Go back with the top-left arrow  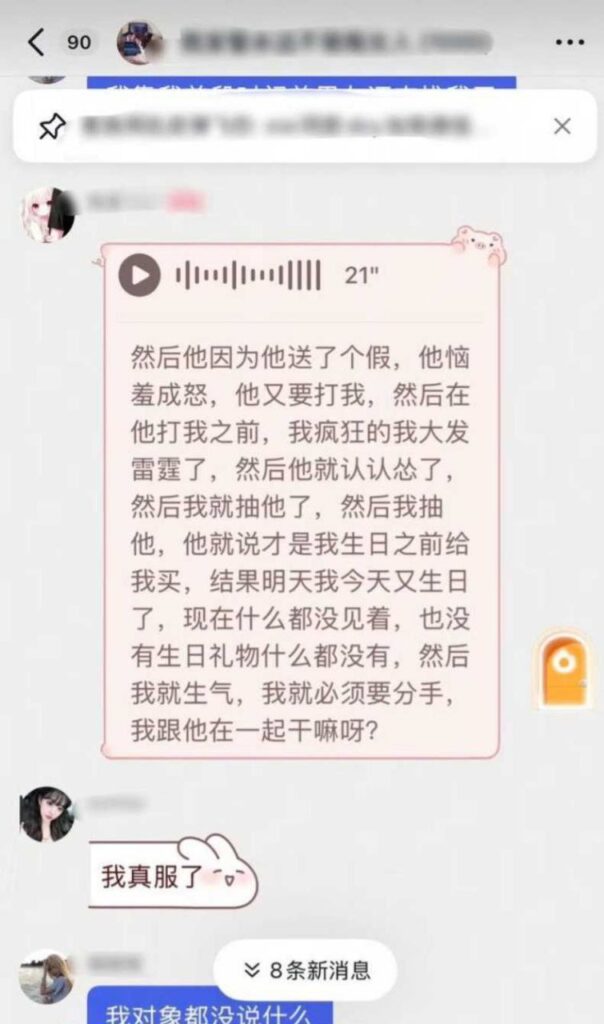click(36, 42)
